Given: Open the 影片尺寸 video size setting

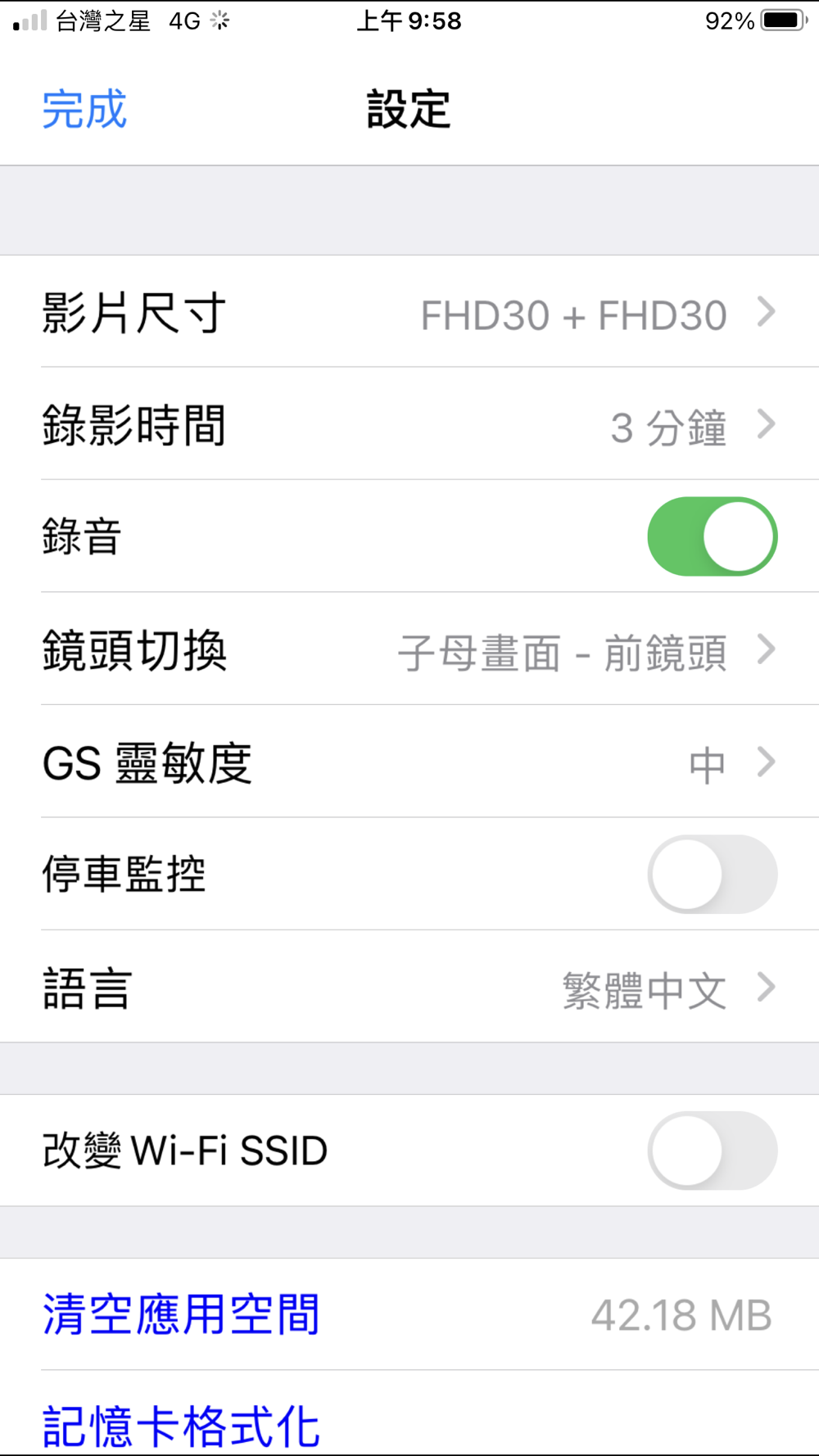Looking at the screenshot, I should 409,312.
